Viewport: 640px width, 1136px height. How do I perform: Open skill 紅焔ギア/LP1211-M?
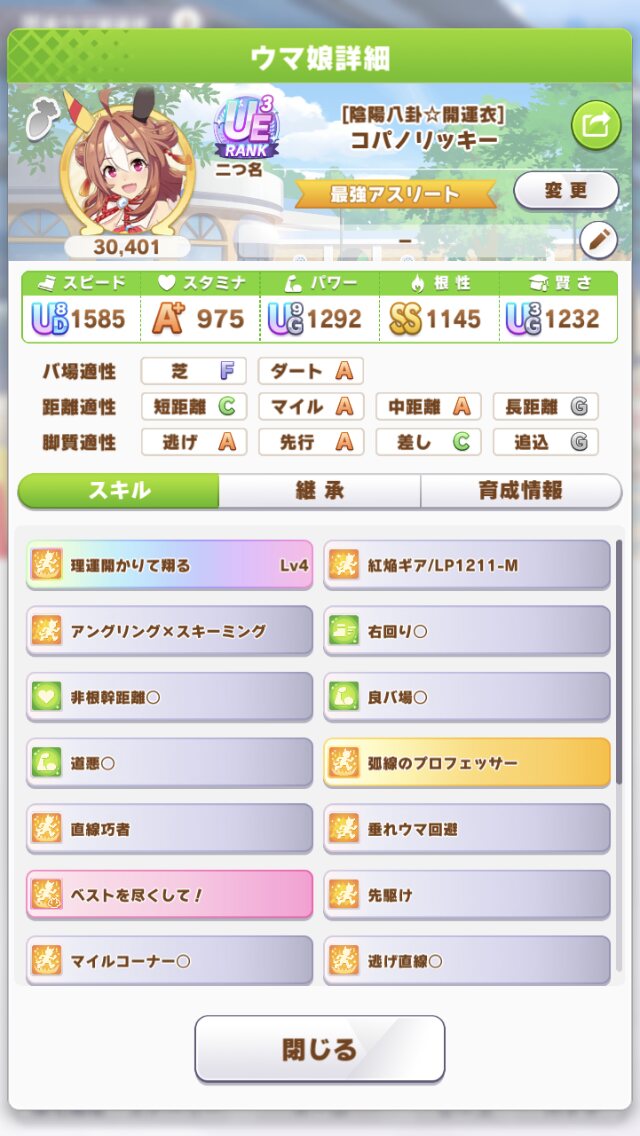[x=467, y=566]
